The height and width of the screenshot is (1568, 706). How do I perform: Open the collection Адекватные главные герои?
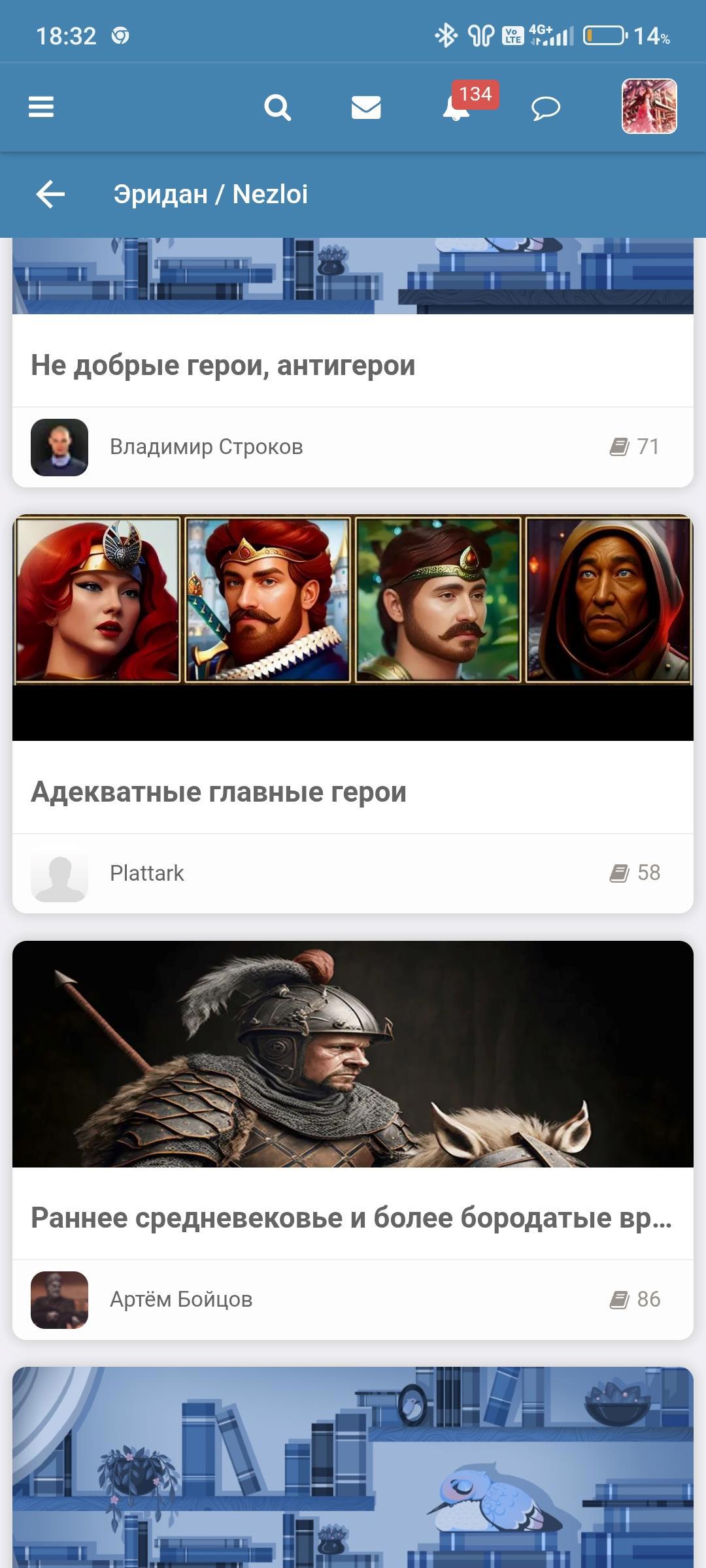tap(218, 791)
